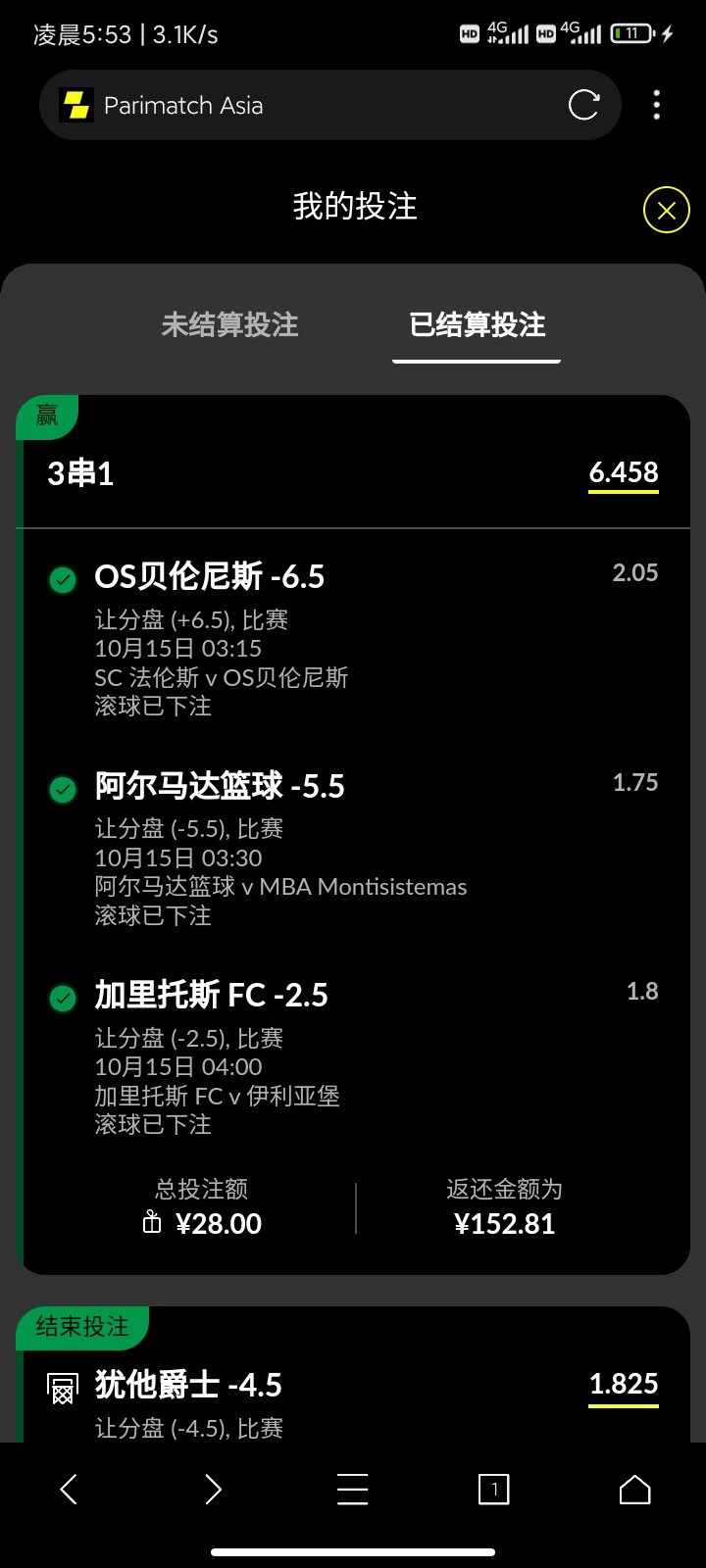Image resolution: width=706 pixels, height=1568 pixels.
Task: Tap the page refresh icon
Action: [x=584, y=105]
